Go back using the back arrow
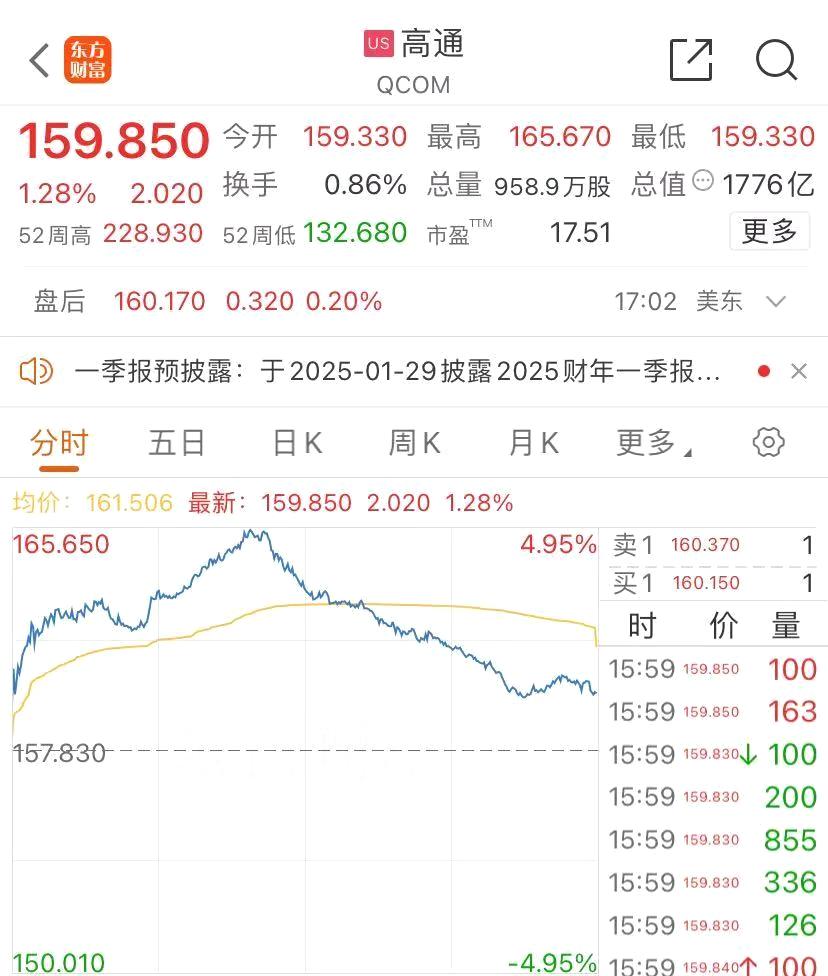The image size is (828, 976). (x=39, y=61)
